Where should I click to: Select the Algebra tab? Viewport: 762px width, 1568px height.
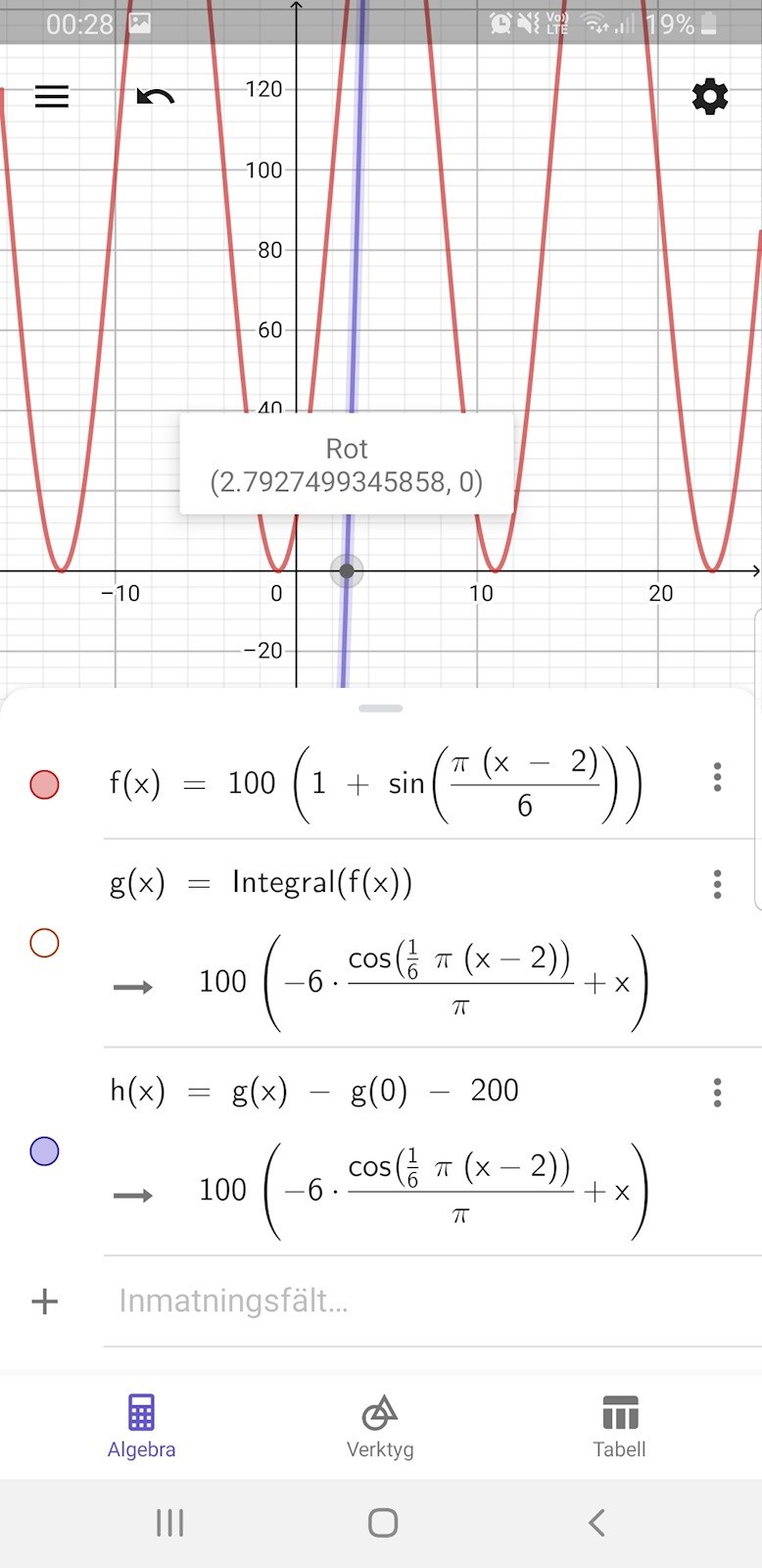click(141, 1426)
